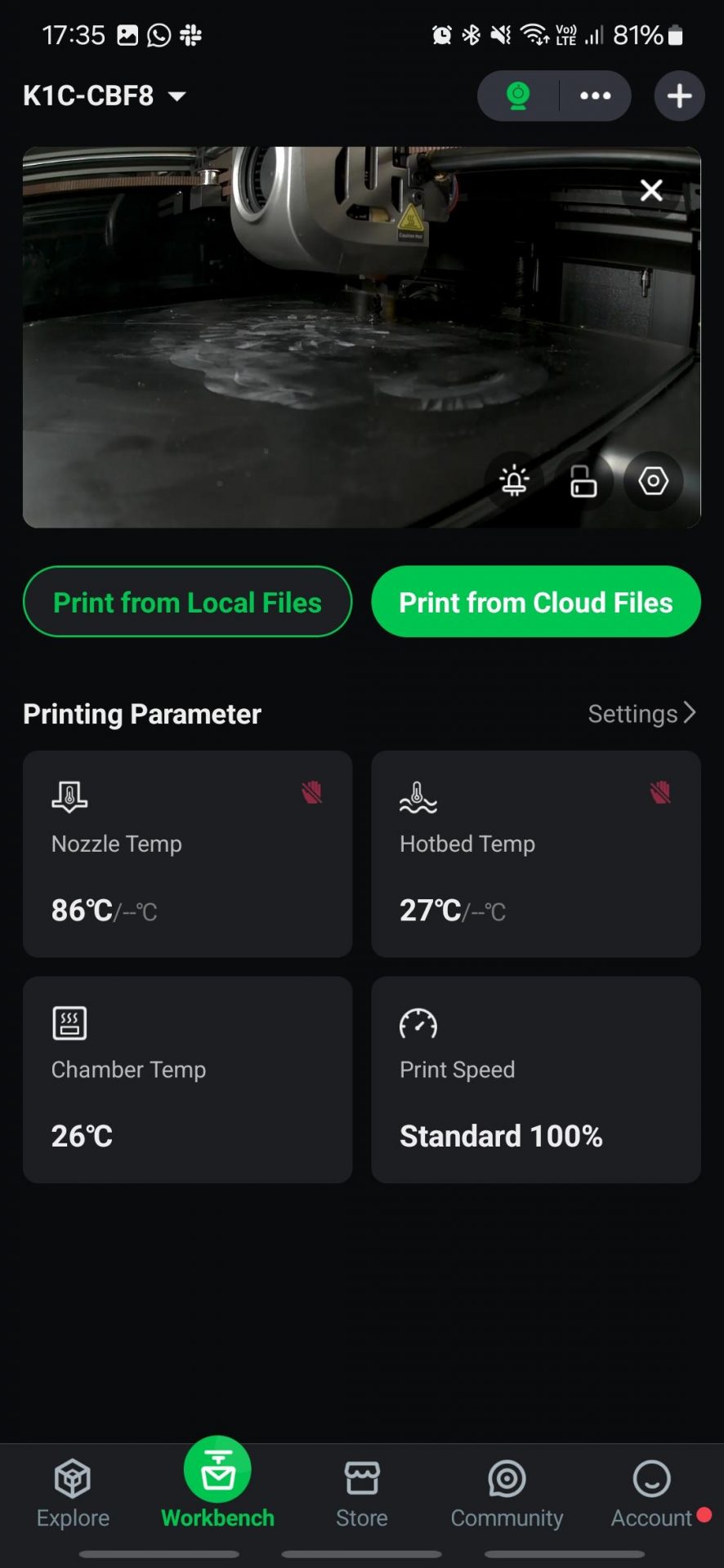Open the K1C-CBF8 printer dropdown
Viewport: 724px width, 1568px height.
105,96
